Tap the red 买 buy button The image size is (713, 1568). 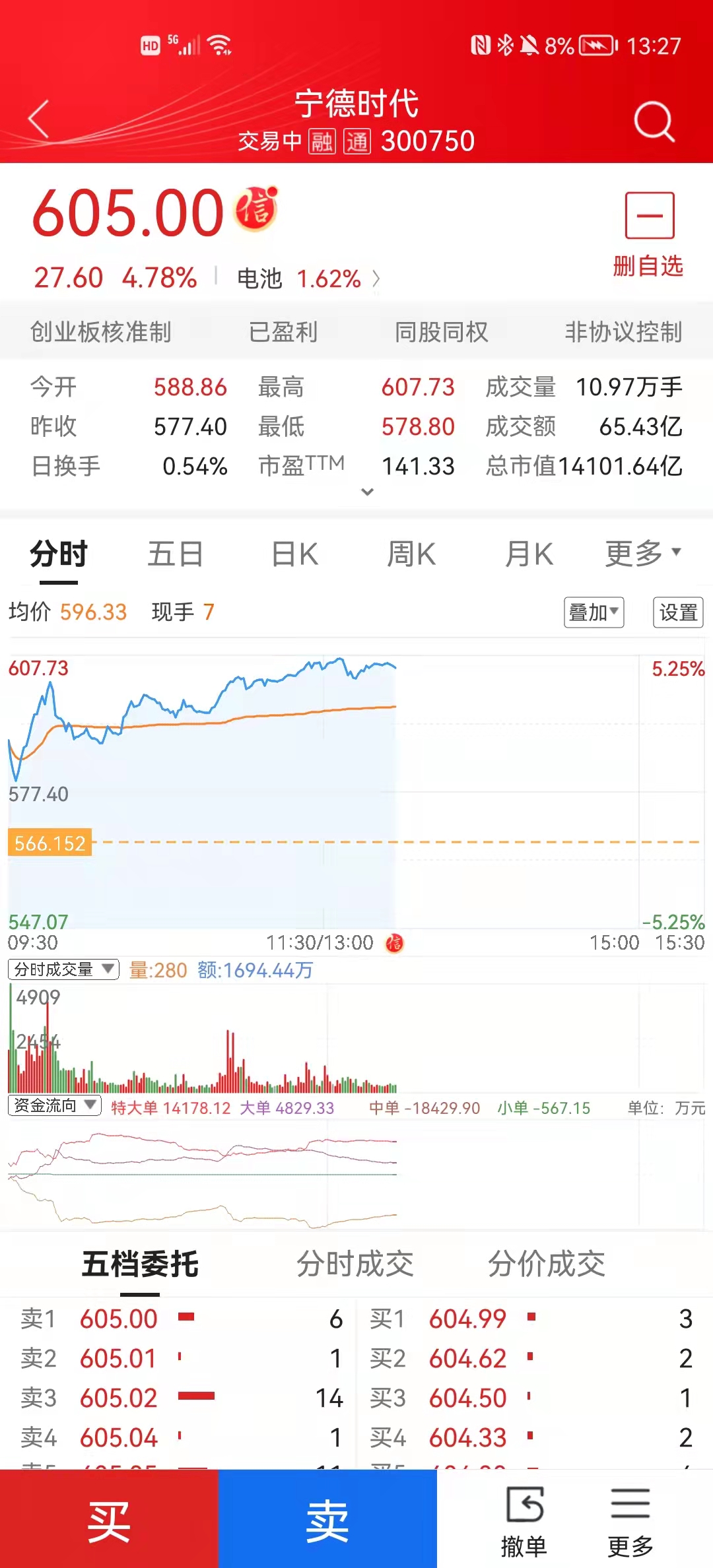[x=109, y=1521]
